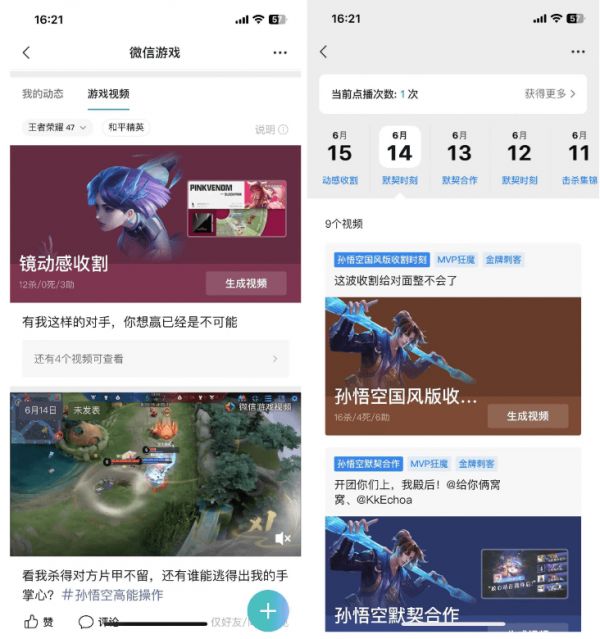
Task: Open the #孙悟空高能操作 hashtag
Action: pos(112,595)
